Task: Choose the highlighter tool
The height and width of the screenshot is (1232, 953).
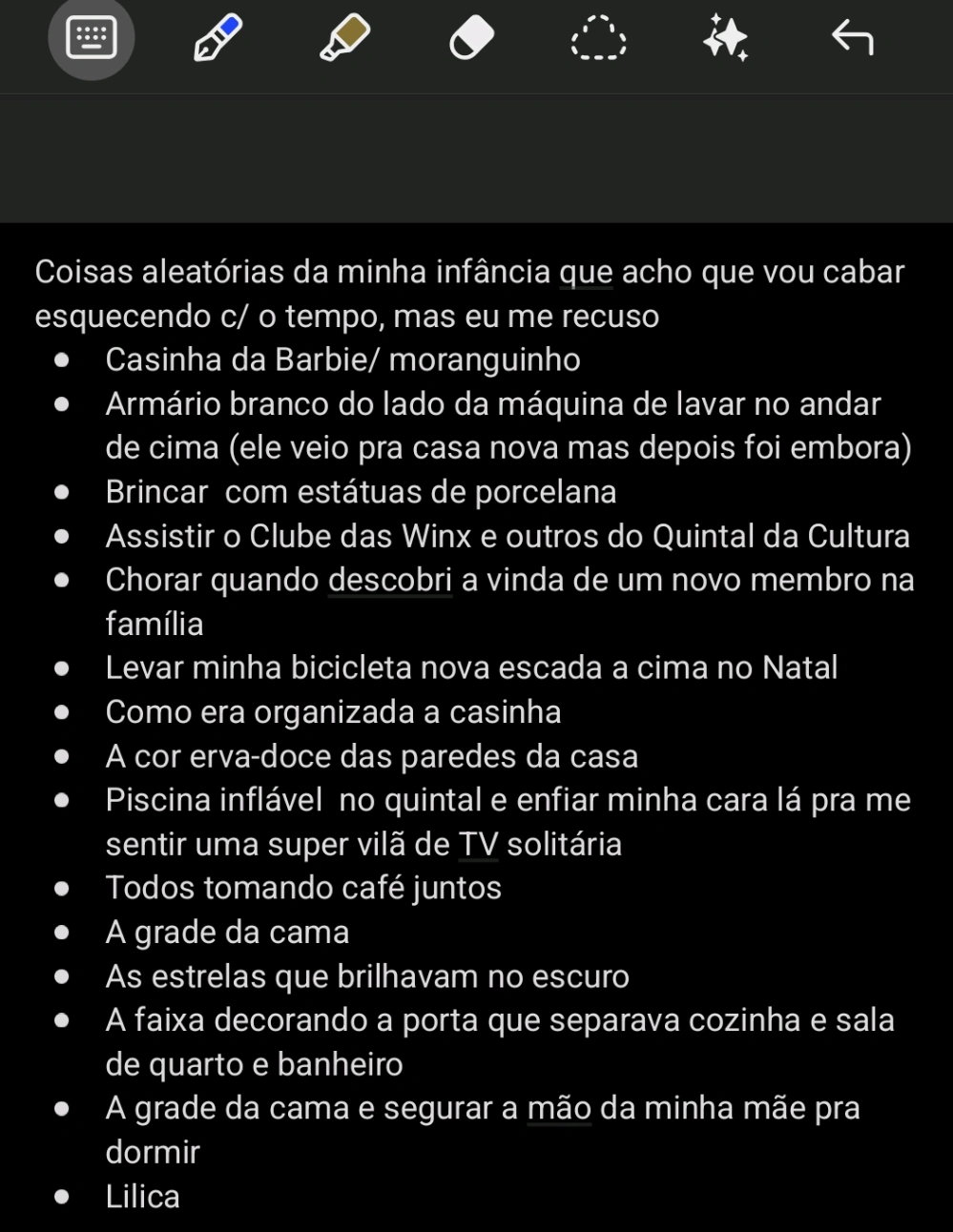Action: tap(344, 38)
